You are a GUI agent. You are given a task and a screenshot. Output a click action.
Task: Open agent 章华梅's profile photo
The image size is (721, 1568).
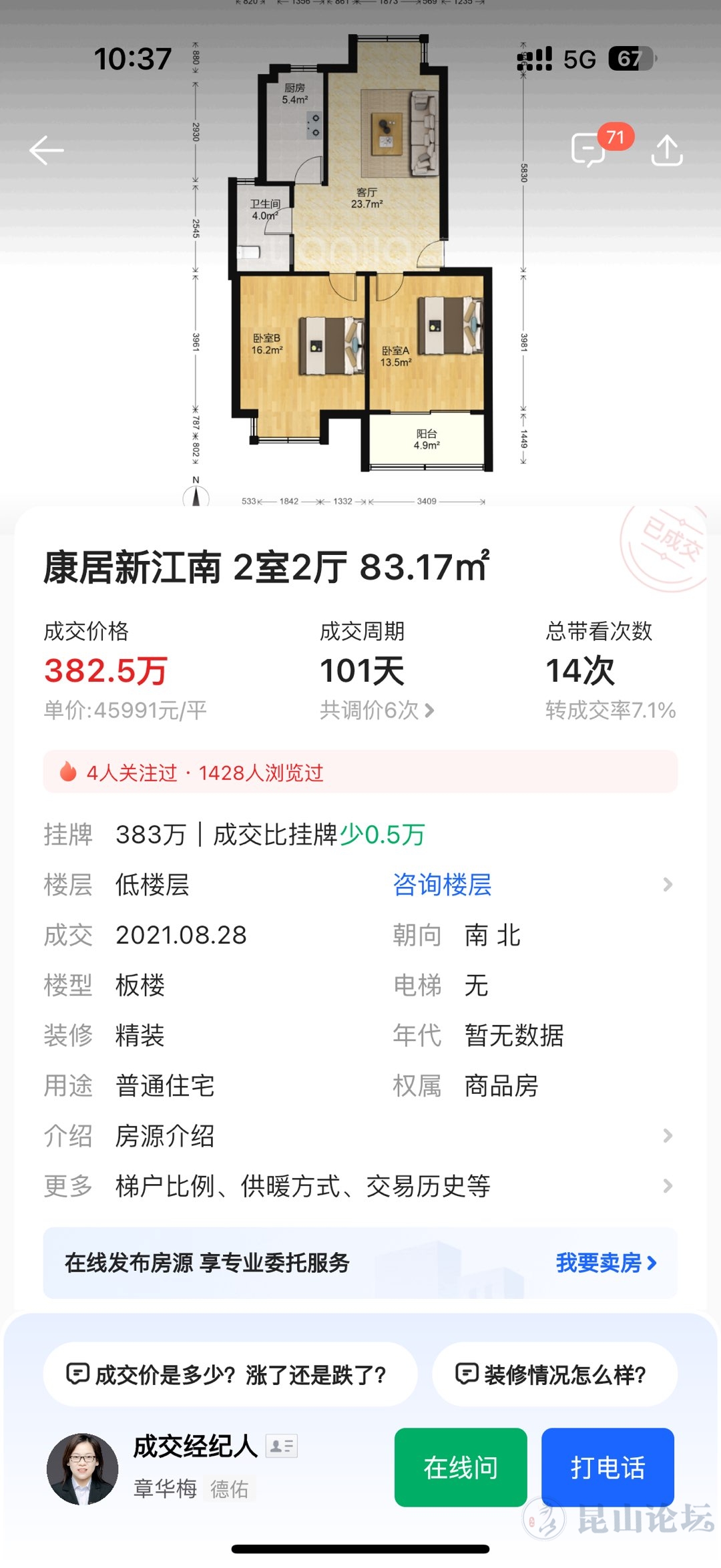click(x=82, y=1469)
